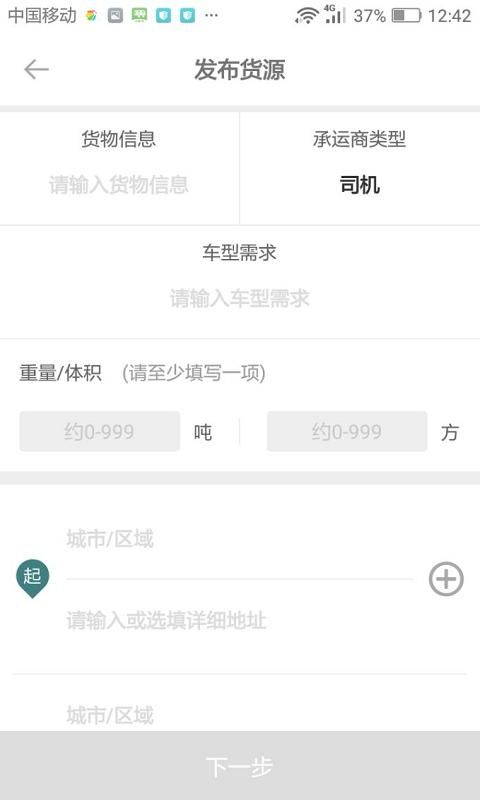This screenshot has width=480, height=800.
Task: Tap the 车型需求 vehicle type field
Action: [240, 282]
